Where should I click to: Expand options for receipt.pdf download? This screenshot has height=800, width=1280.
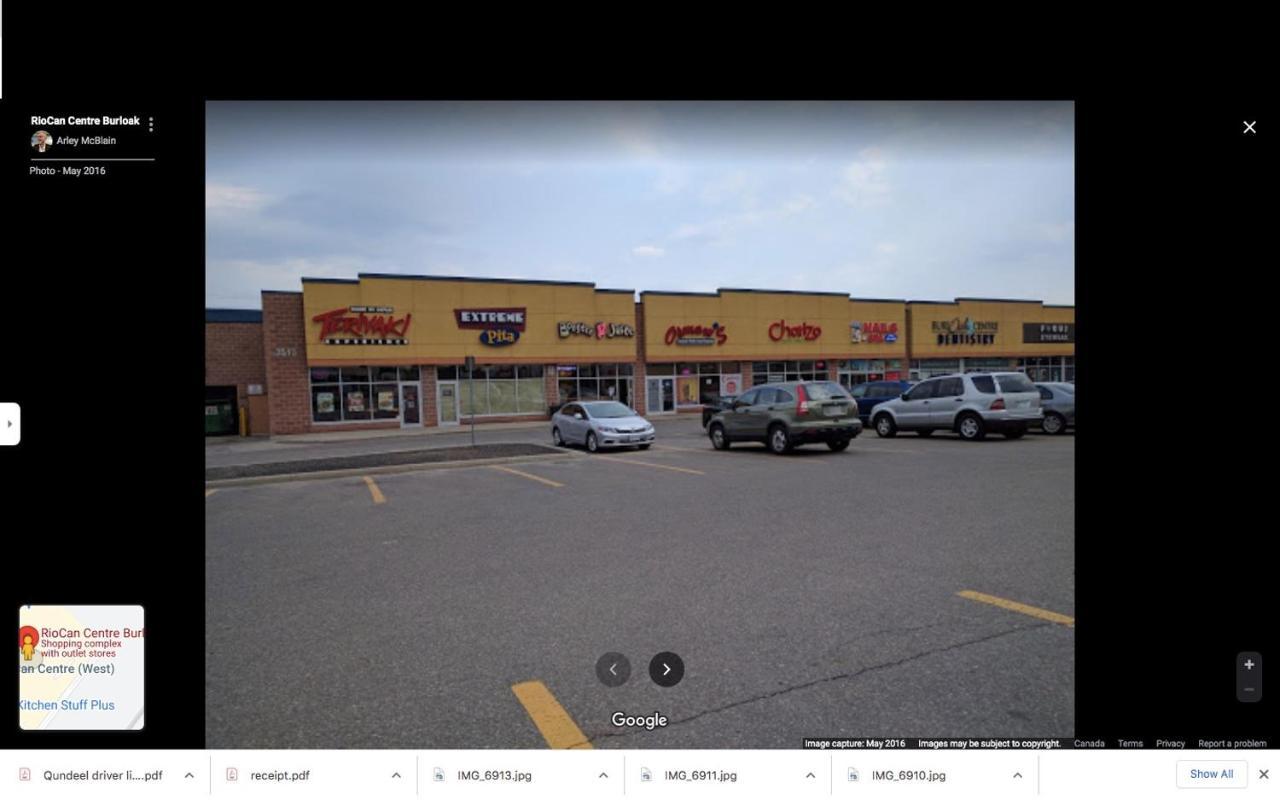click(396, 775)
